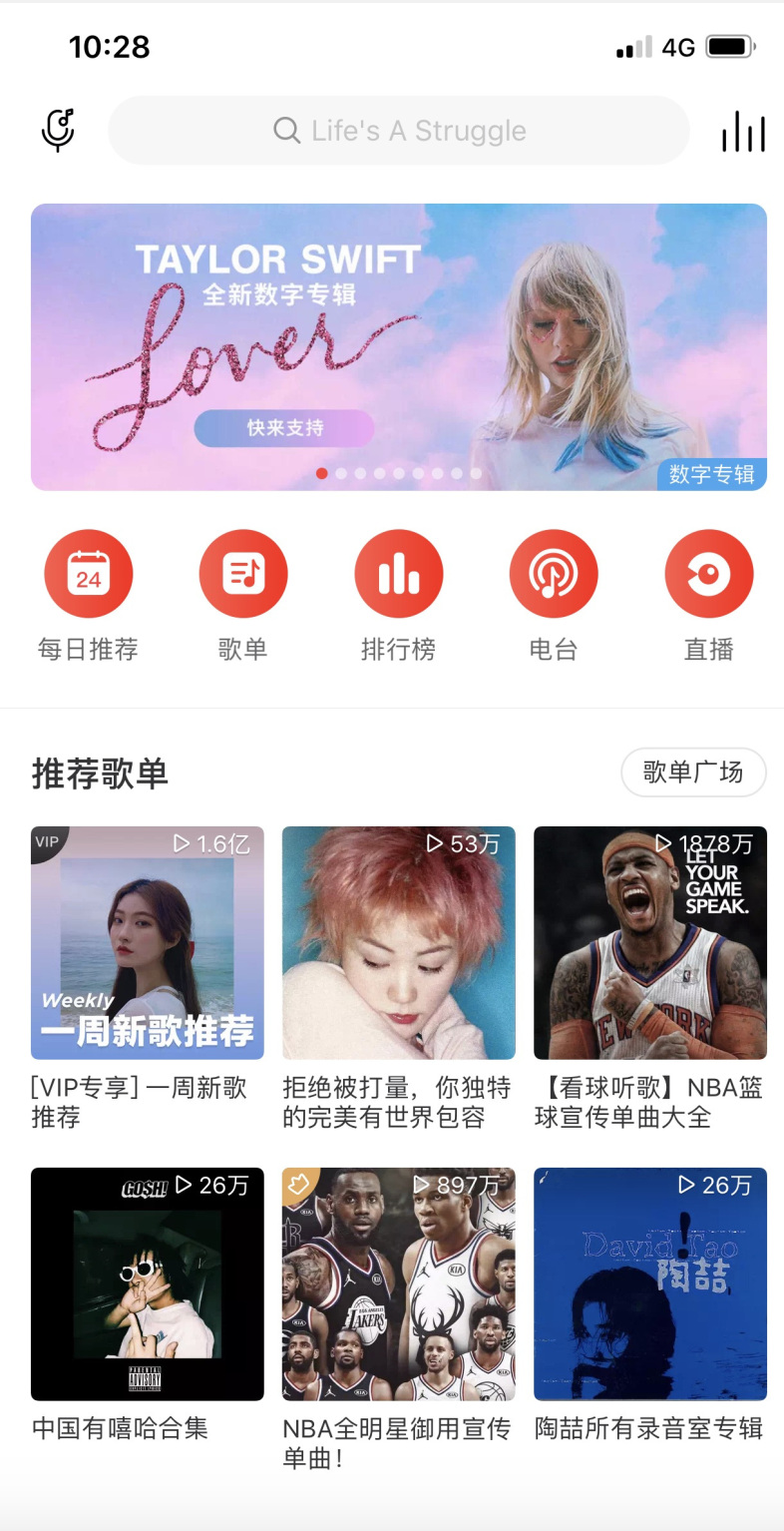784x1531 pixels.
Task: Tap the 歌单广场 button
Action: pos(693,772)
